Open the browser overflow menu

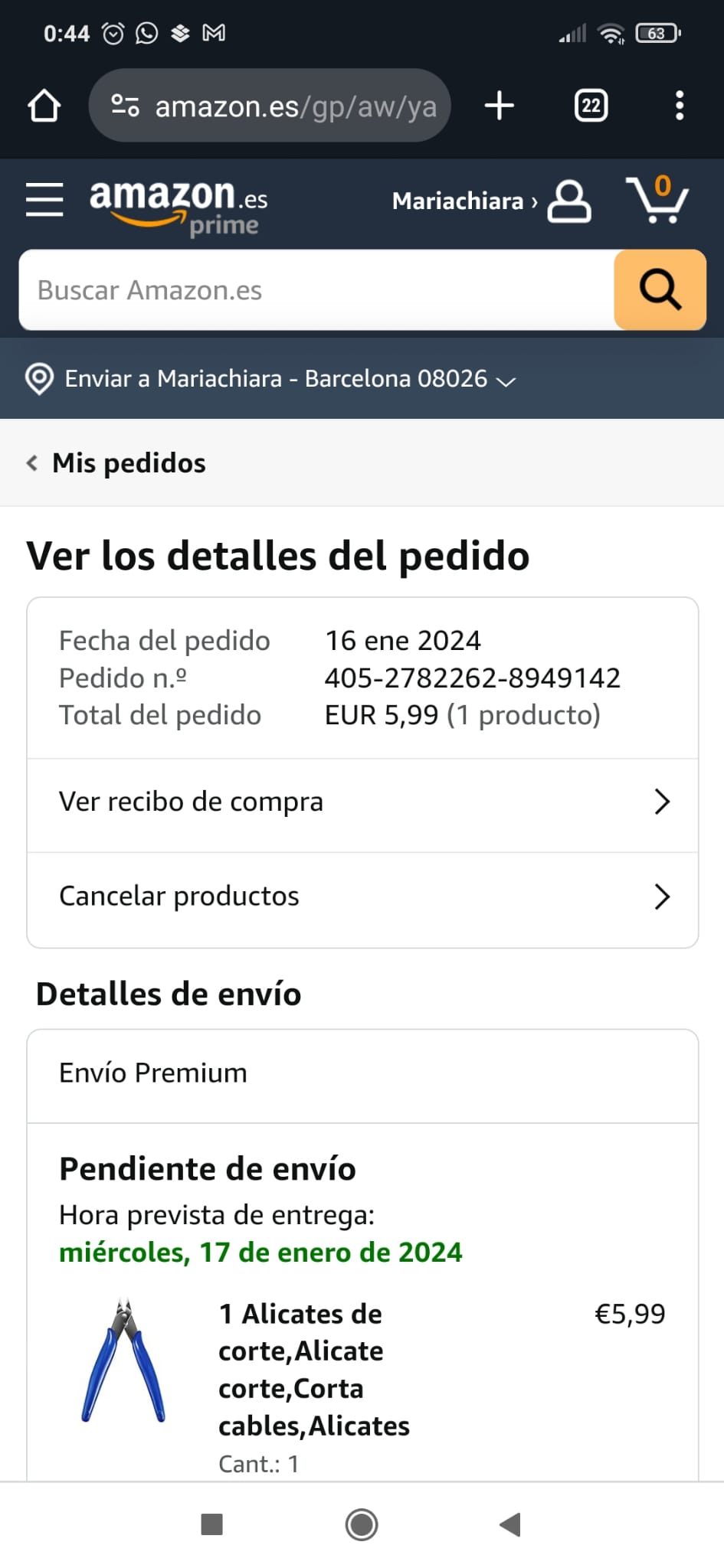(679, 106)
